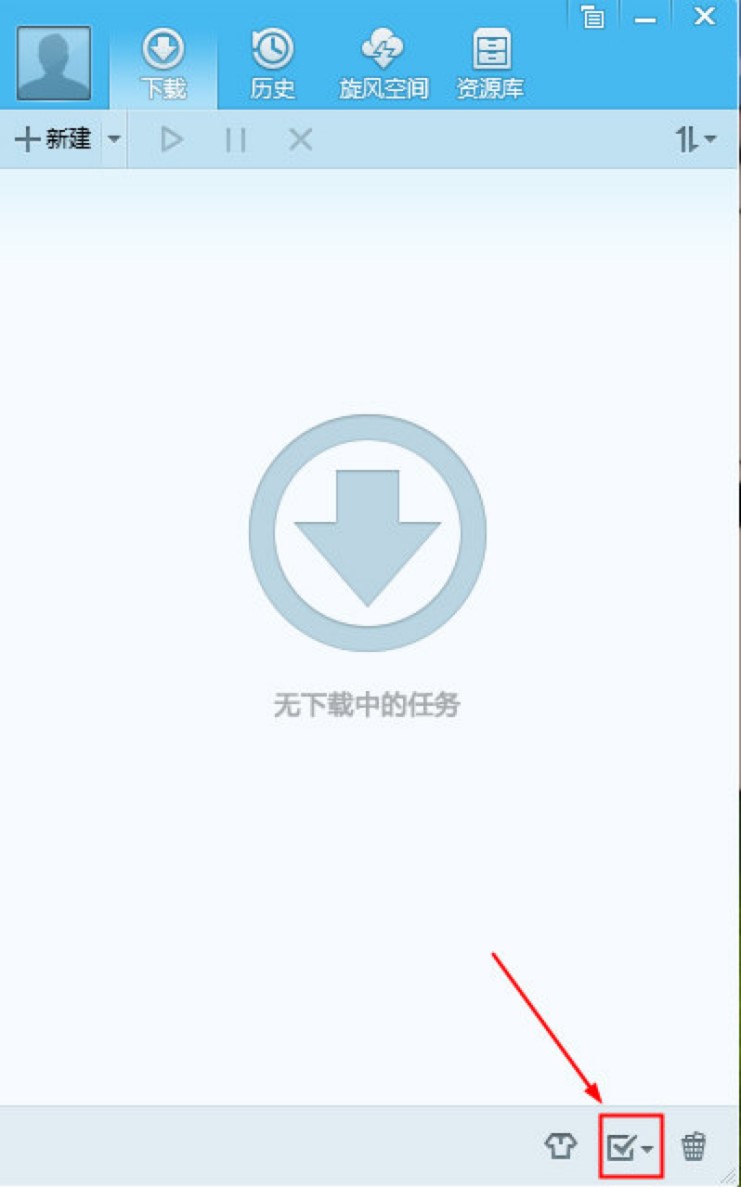Start the selected download task
This screenshot has width=741, height=1187.
click(172, 139)
